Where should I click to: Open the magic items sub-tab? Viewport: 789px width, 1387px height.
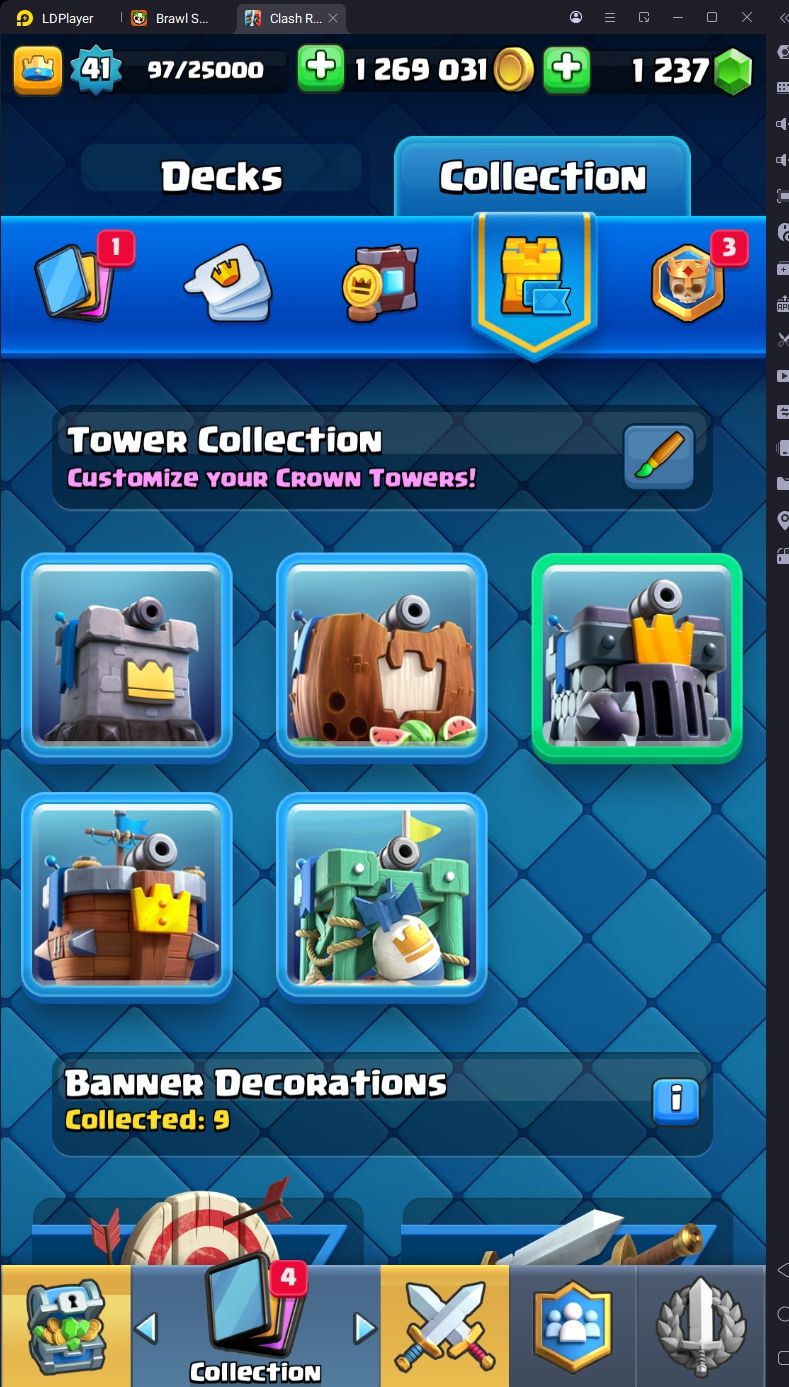380,284
